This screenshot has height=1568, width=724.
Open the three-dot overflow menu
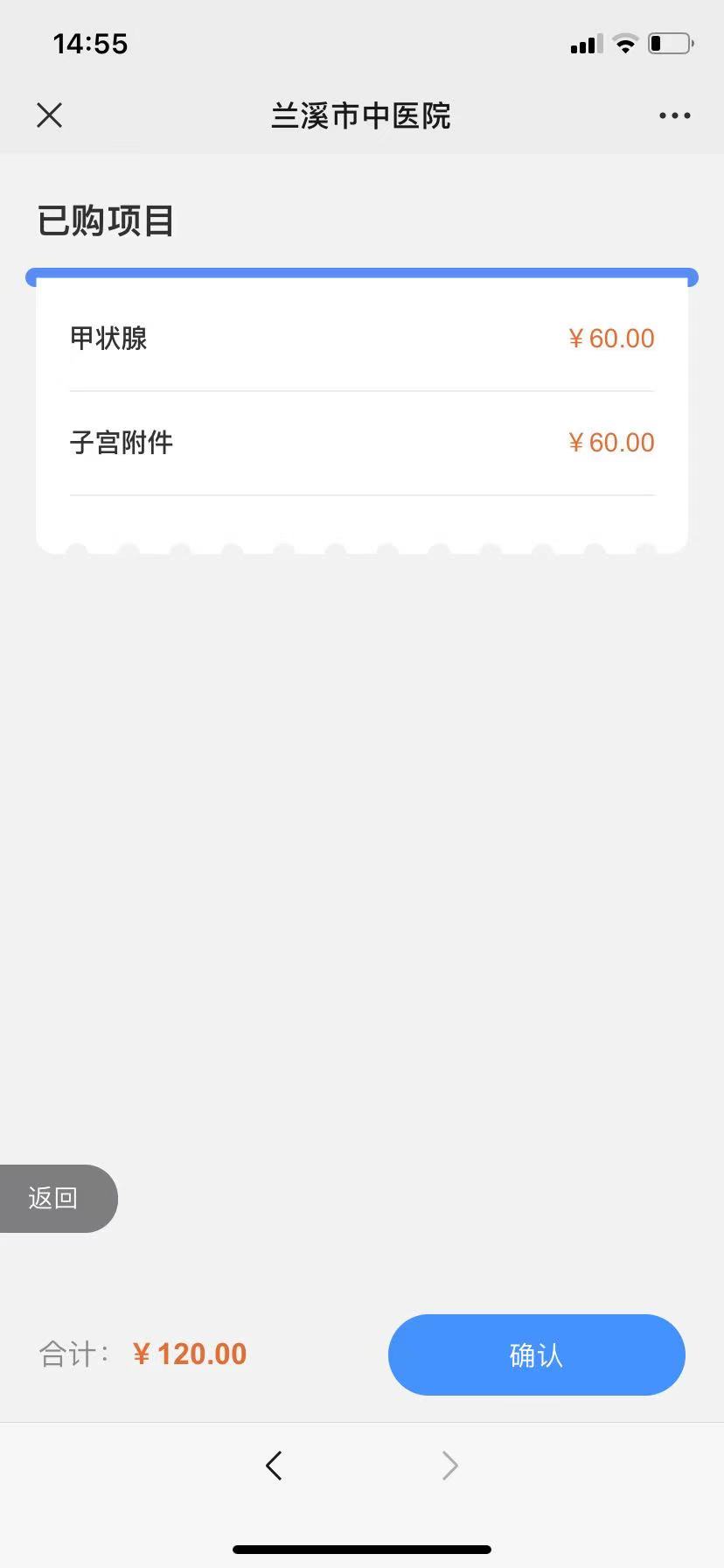(674, 115)
